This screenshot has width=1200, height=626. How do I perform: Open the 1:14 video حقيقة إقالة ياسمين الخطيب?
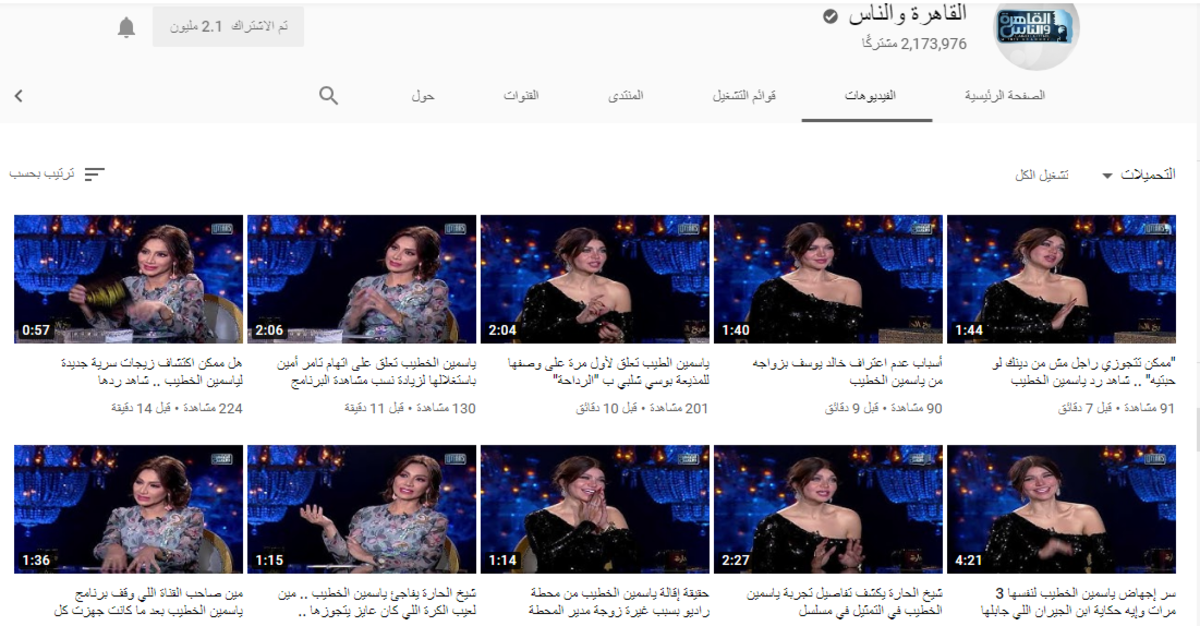tap(594, 509)
